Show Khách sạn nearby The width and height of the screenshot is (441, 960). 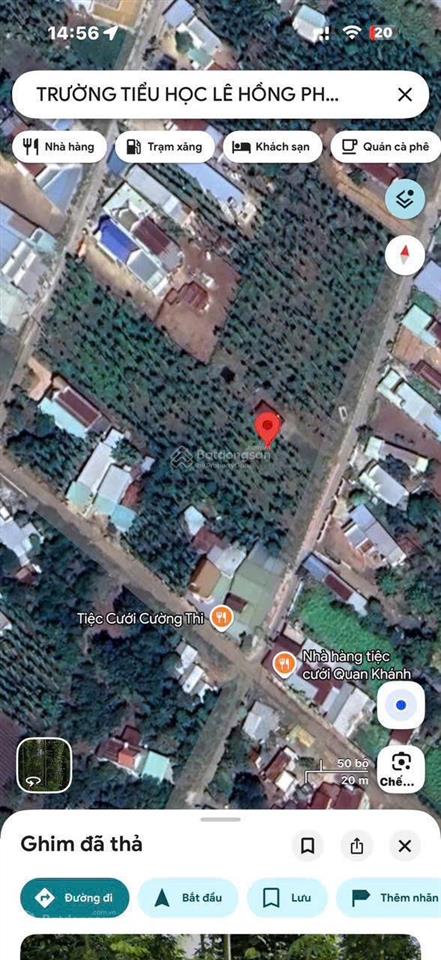click(x=272, y=147)
